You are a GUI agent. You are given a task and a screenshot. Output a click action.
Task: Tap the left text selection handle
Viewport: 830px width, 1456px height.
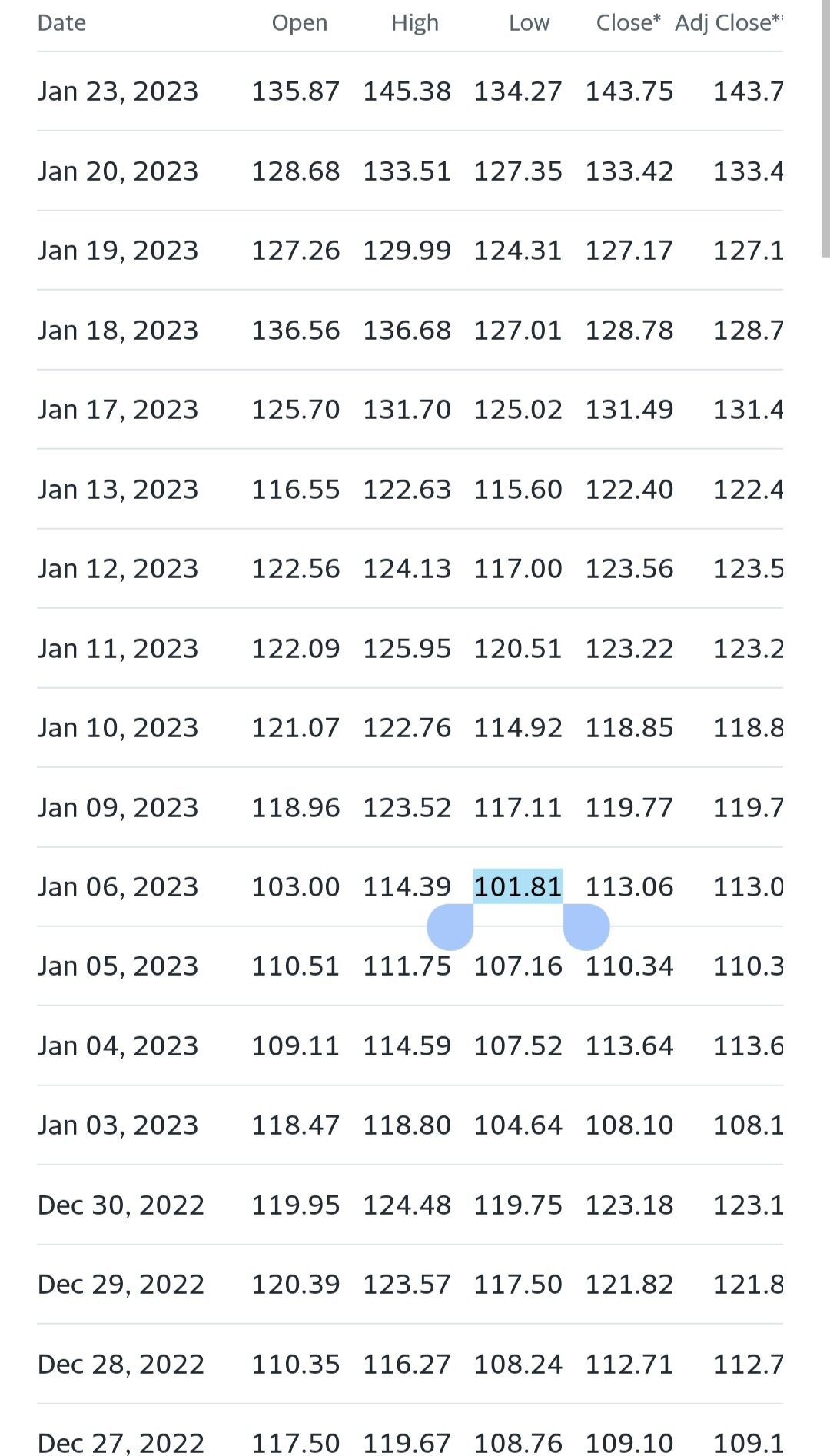(x=450, y=926)
